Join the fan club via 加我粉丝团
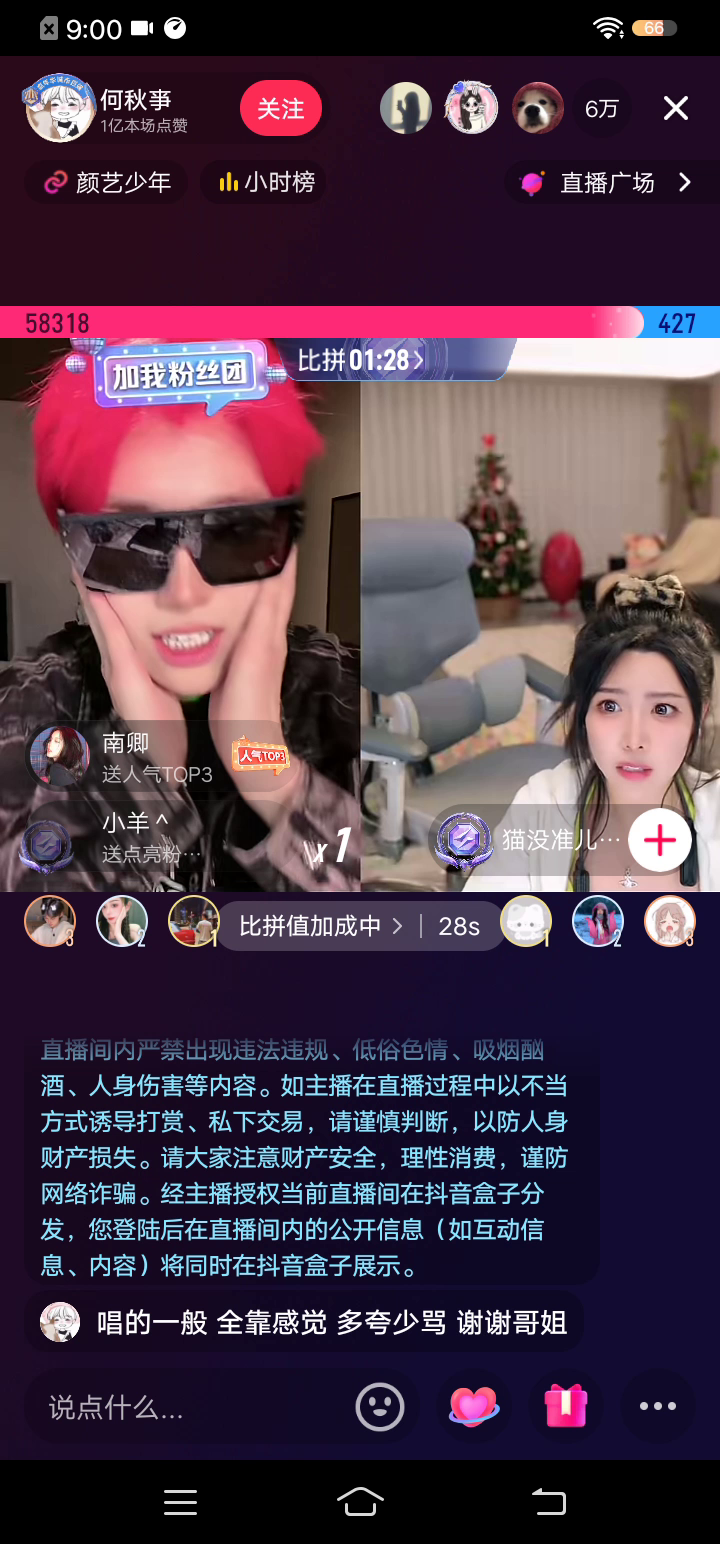The image size is (720, 1544). pyautogui.click(x=178, y=377)
